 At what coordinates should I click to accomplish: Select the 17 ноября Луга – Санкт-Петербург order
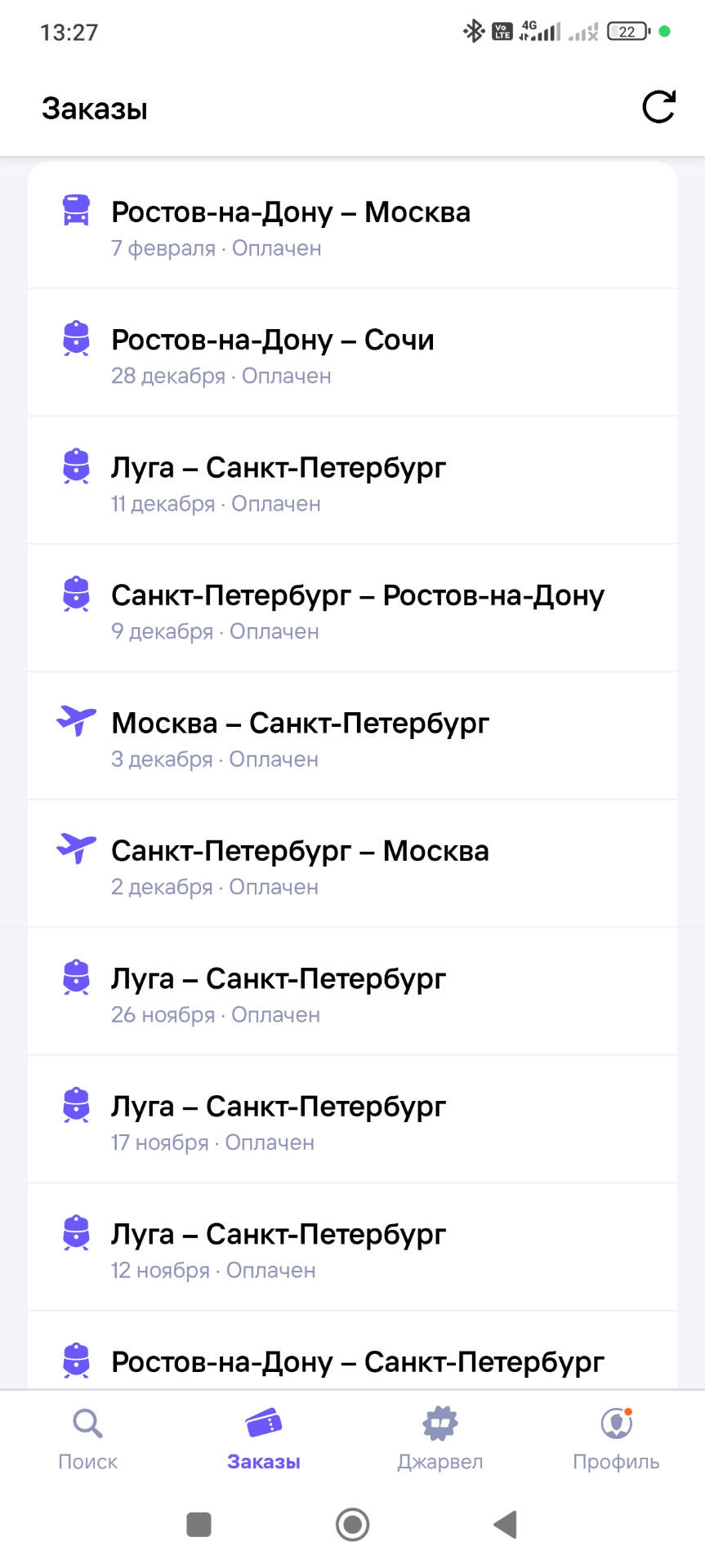pos(352,1120)
